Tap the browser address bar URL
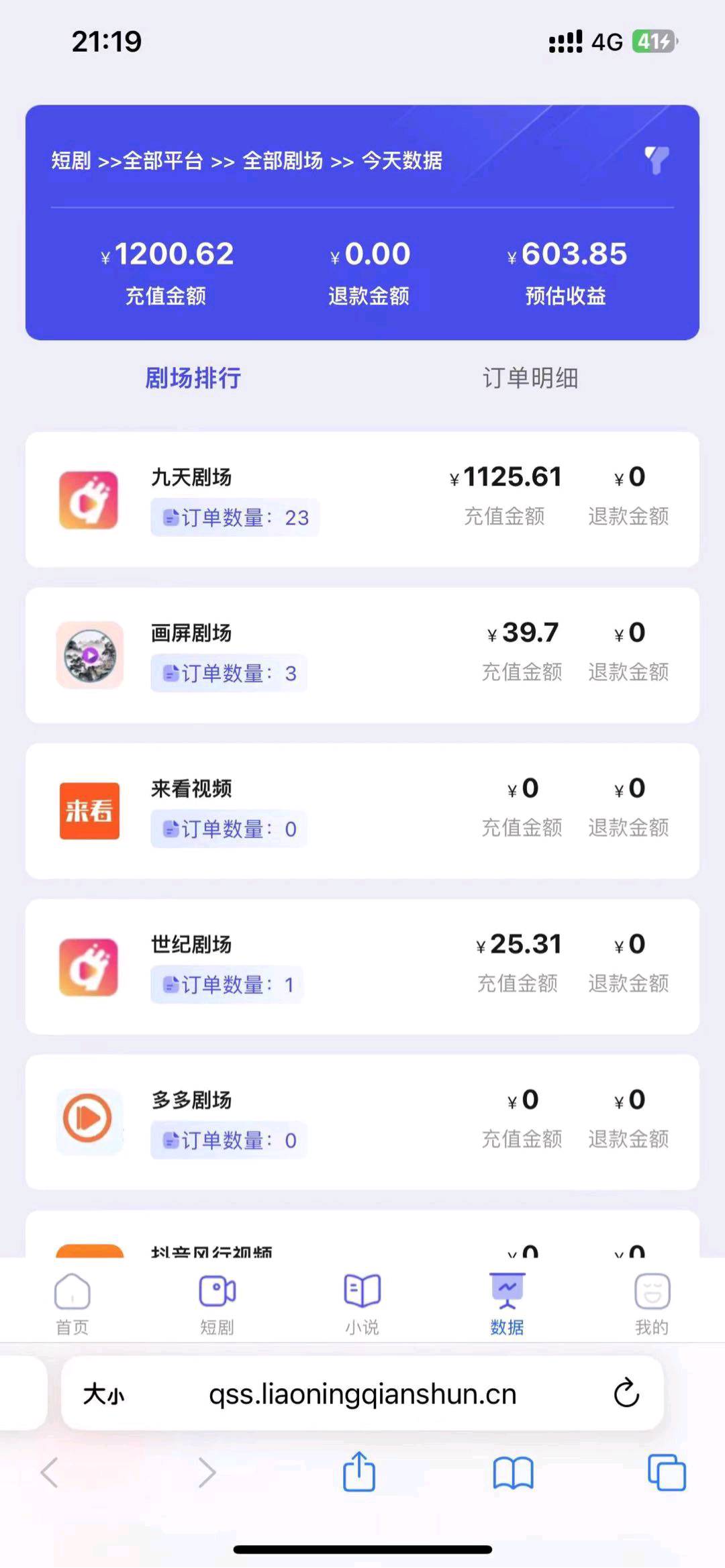Screen dimensions: 725x1568 (362, 1394)
